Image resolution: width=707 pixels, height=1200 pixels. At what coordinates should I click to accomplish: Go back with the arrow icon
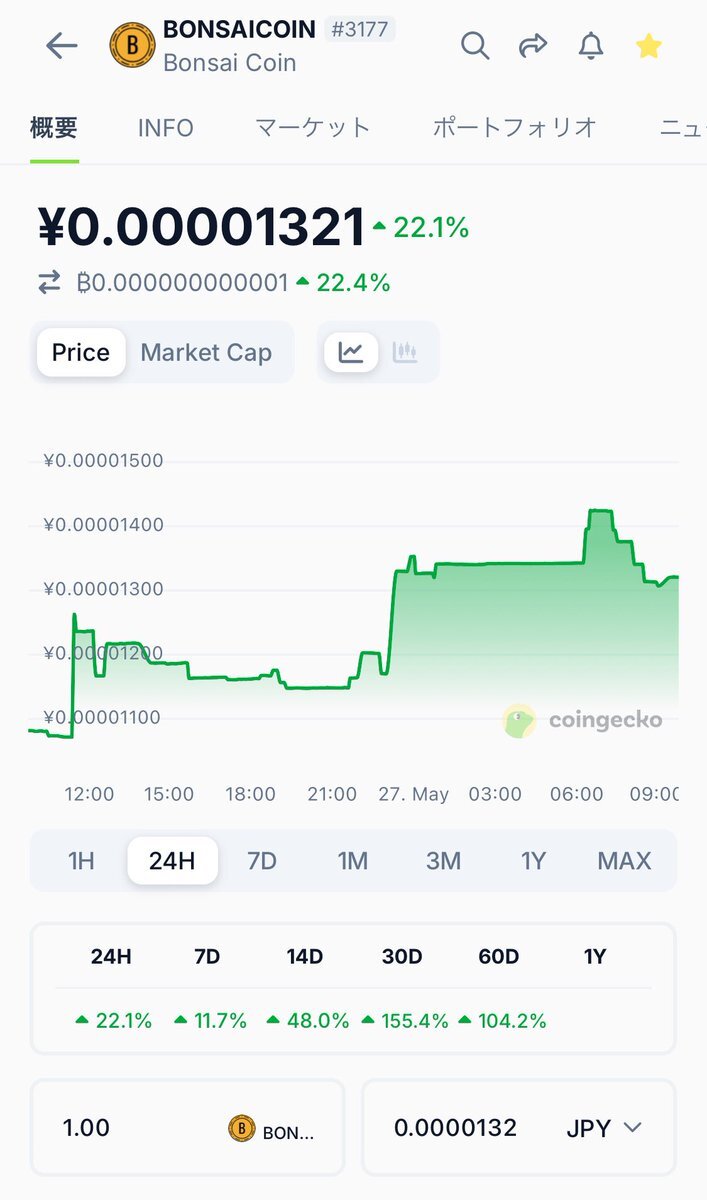tap(62, 45)
